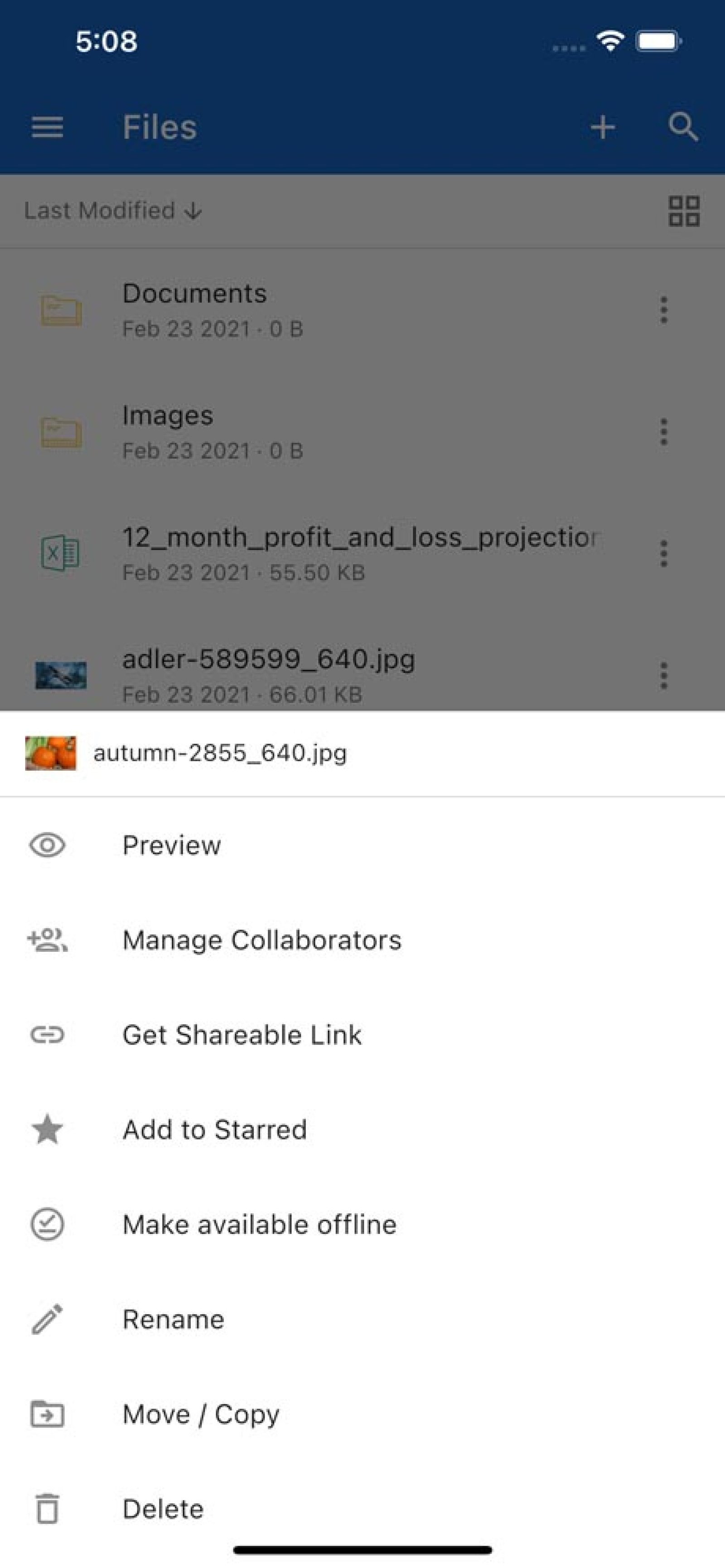725x1568 pixels.
Task: Open Manage Collaborators
Action: click(362, 940)
